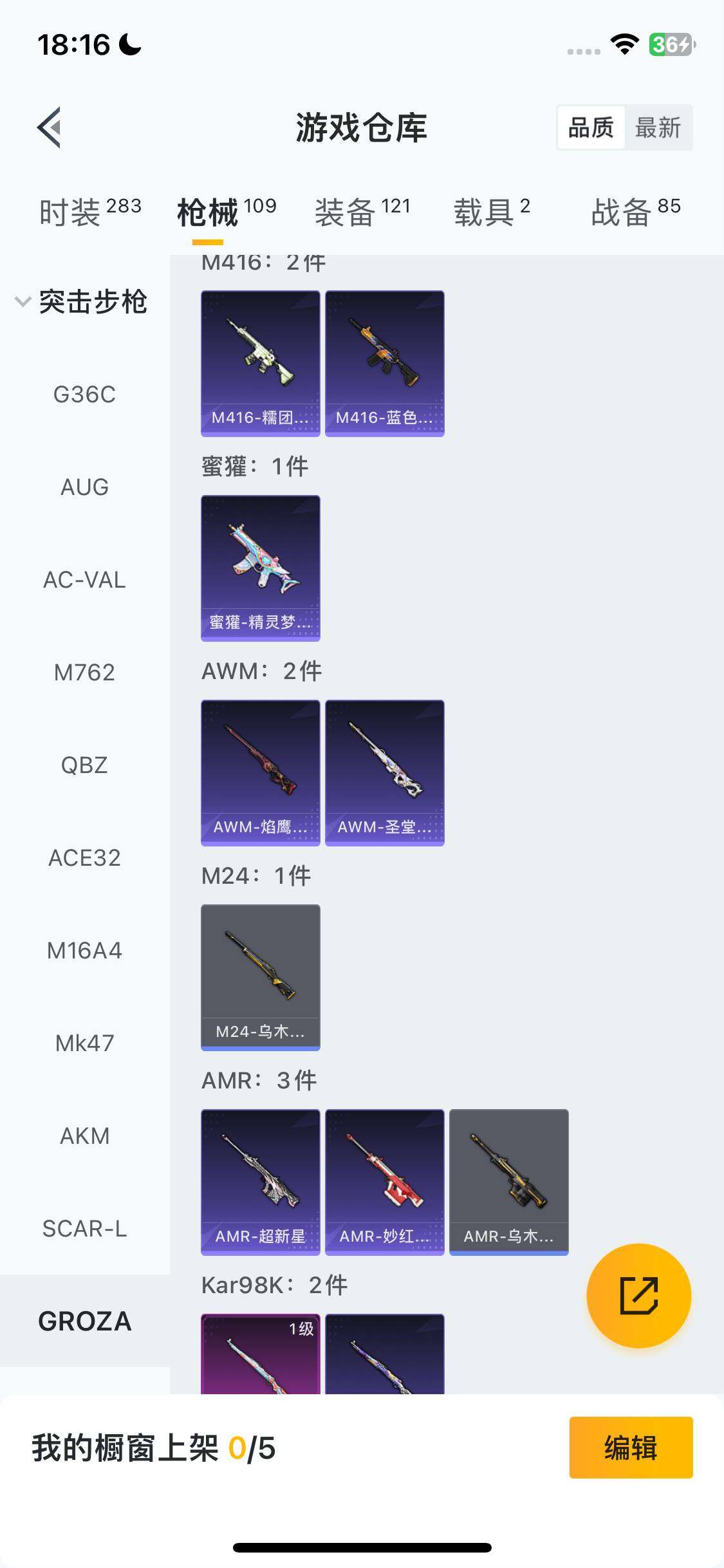Tap the 编辑 button
Screen dimensions: 724x1568
(631, 1447)
